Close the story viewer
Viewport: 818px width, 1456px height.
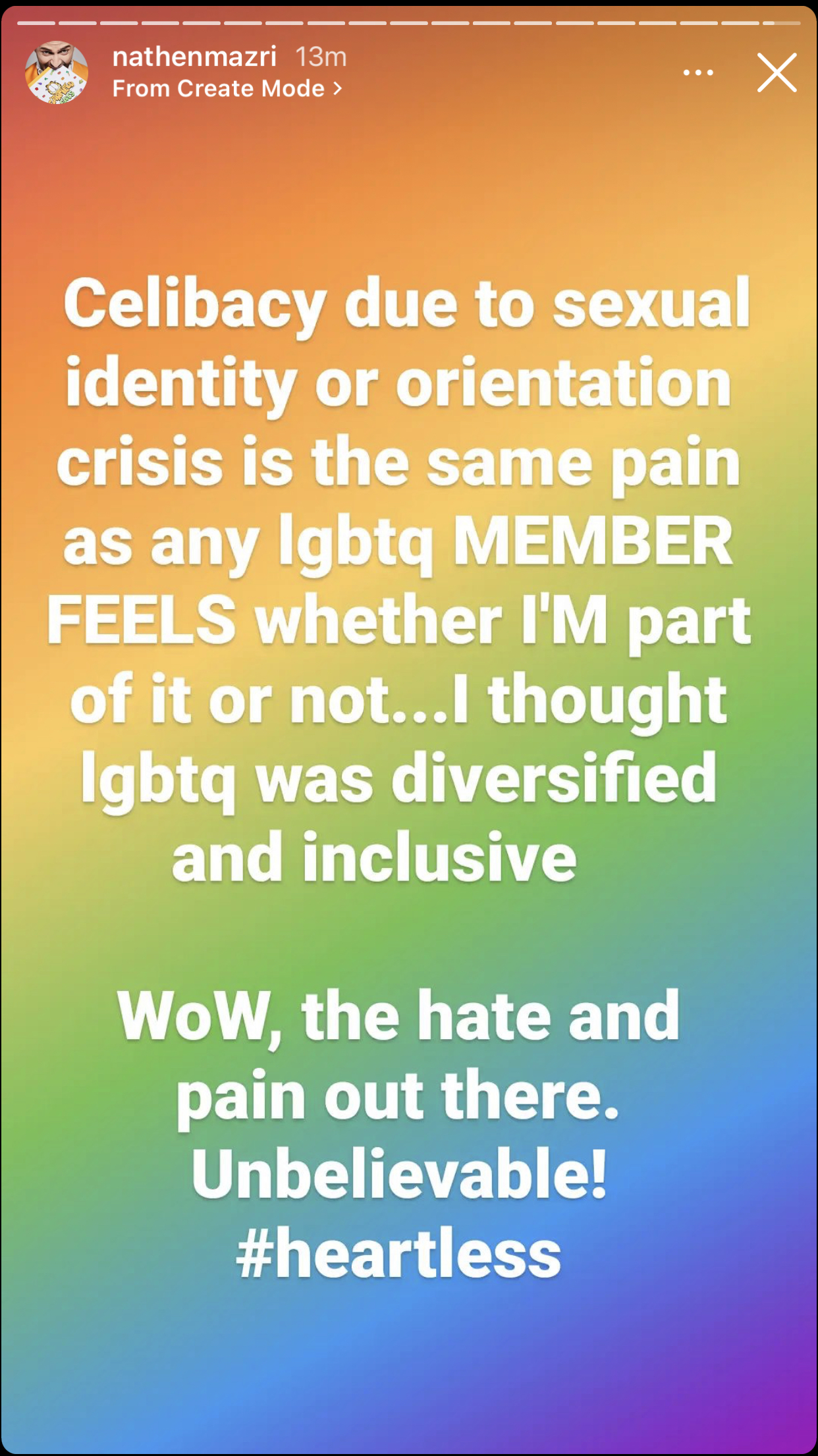(777, 72)
